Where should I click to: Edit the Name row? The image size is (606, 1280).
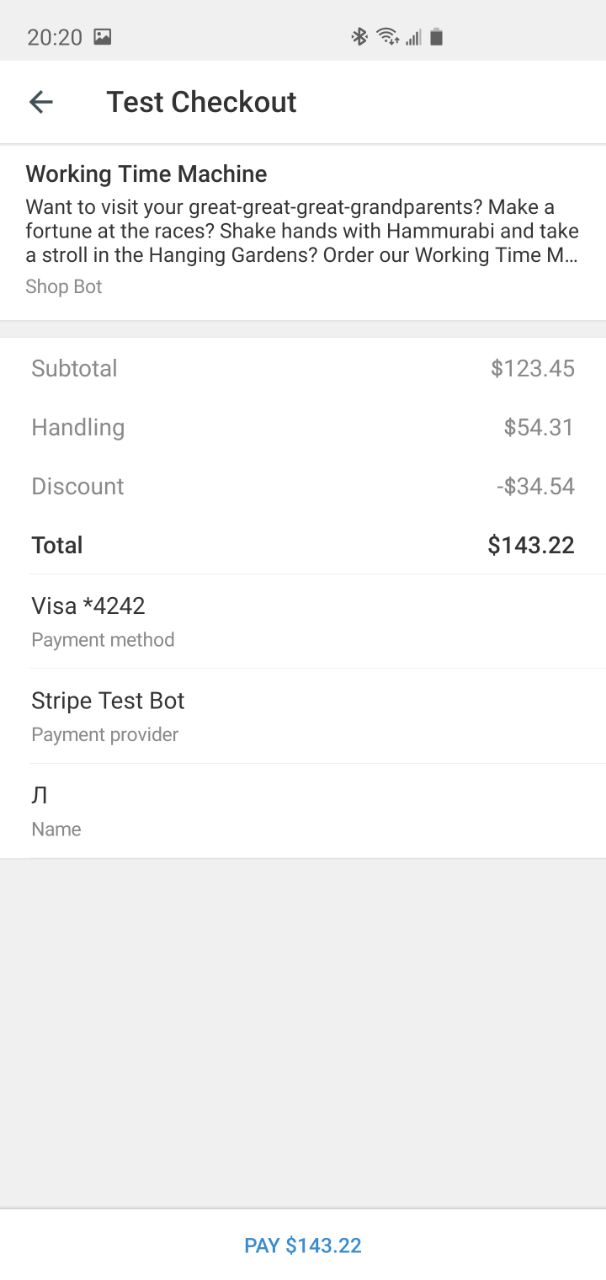point(303,811)
